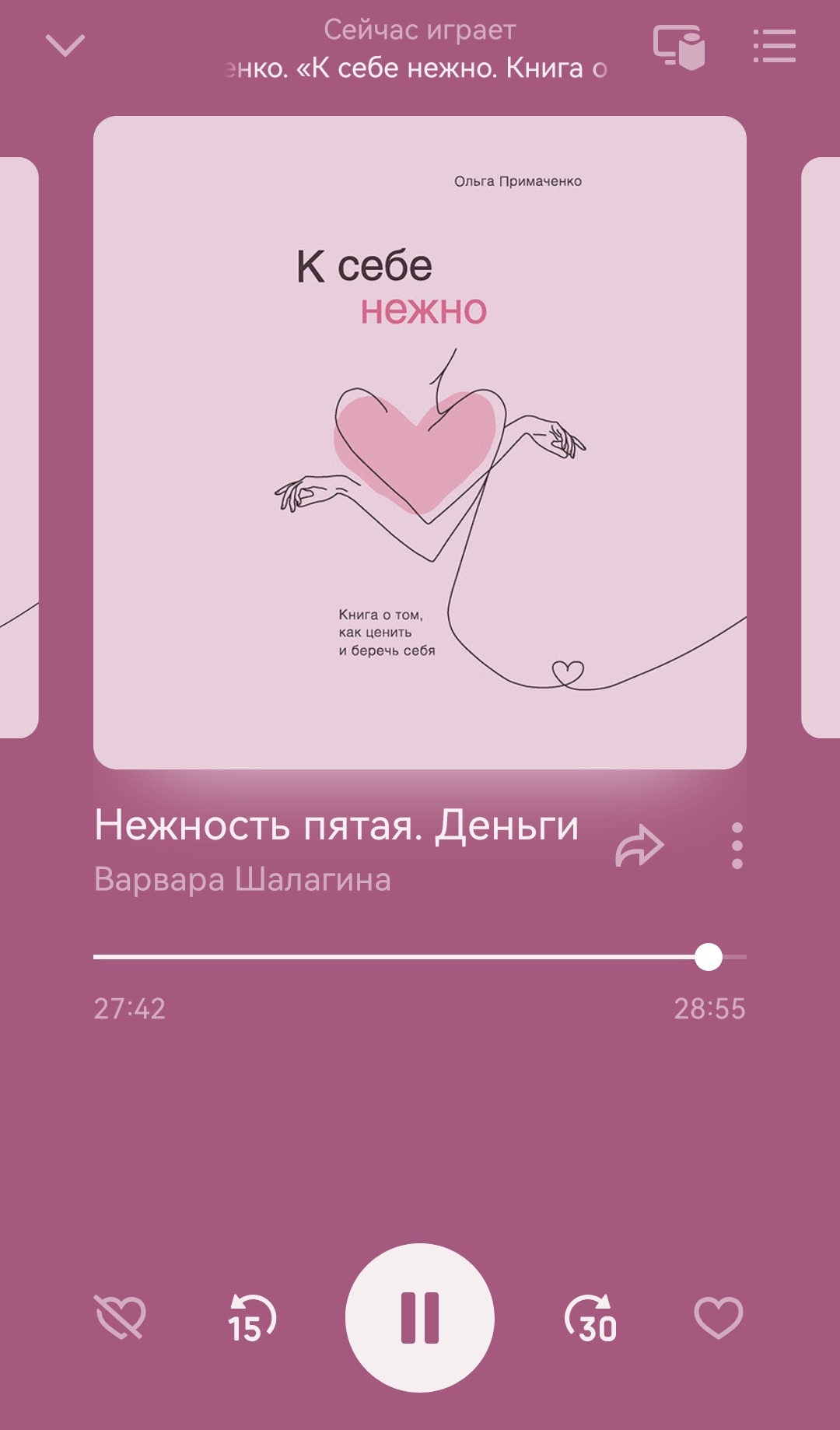The width and height of the screenshot is (840, 1430).
Task: Tap the К себе нежно cover art
Action: tap(420, 443)
